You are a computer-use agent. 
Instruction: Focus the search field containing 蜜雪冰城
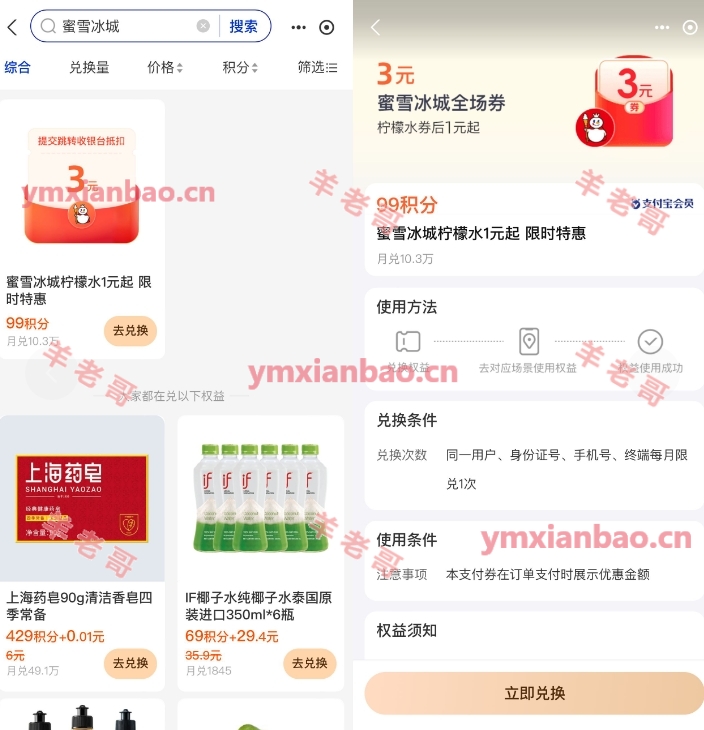pos(120,27)
